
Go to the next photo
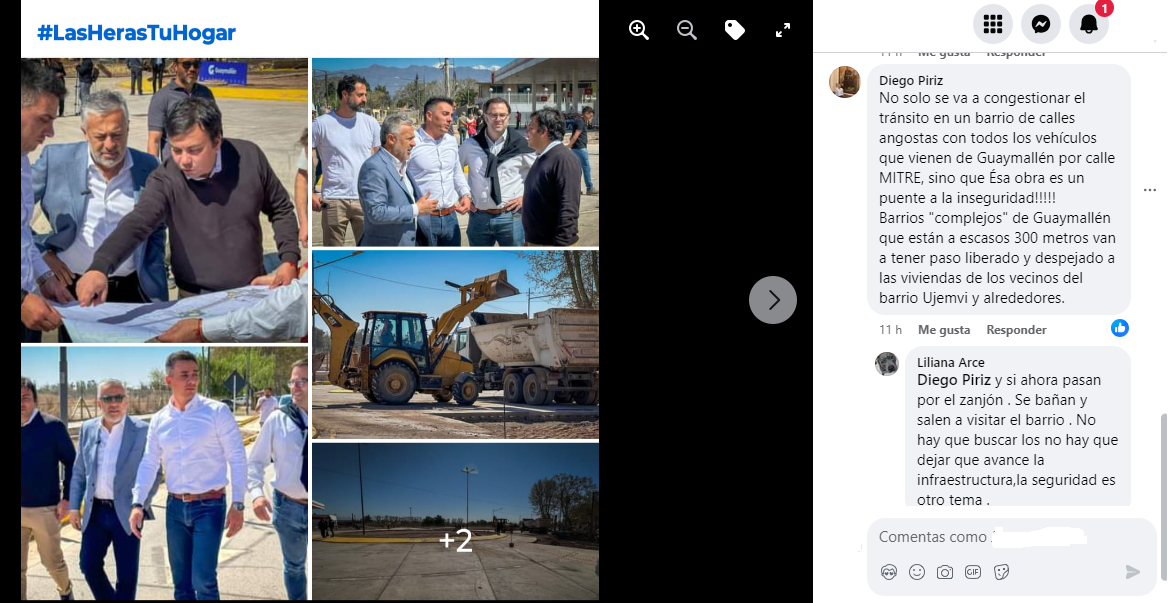pyautogui.click(x=773, y=299)
